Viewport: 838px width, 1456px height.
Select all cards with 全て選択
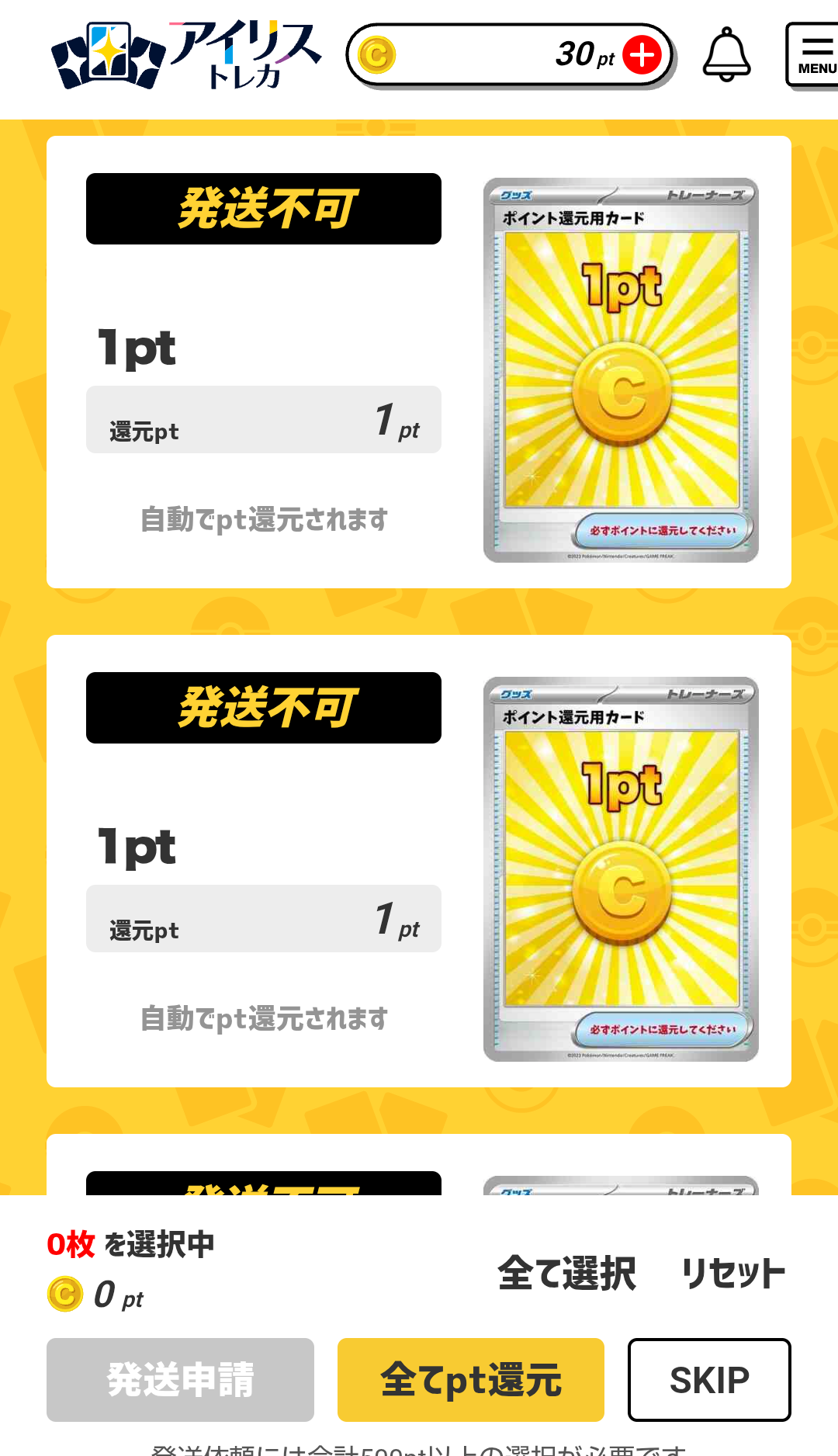tap(566, 1273)
